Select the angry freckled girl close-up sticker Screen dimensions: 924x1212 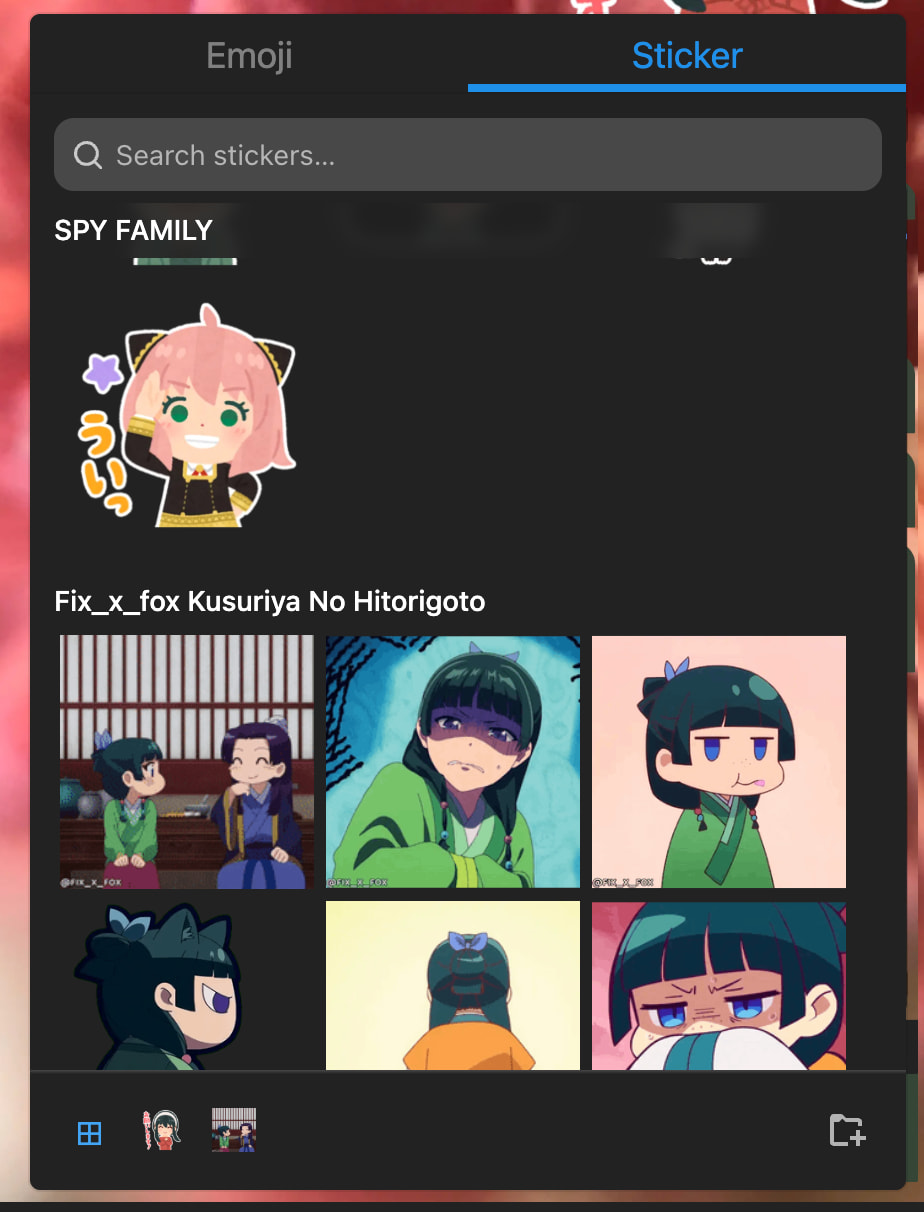coord(719,985)
